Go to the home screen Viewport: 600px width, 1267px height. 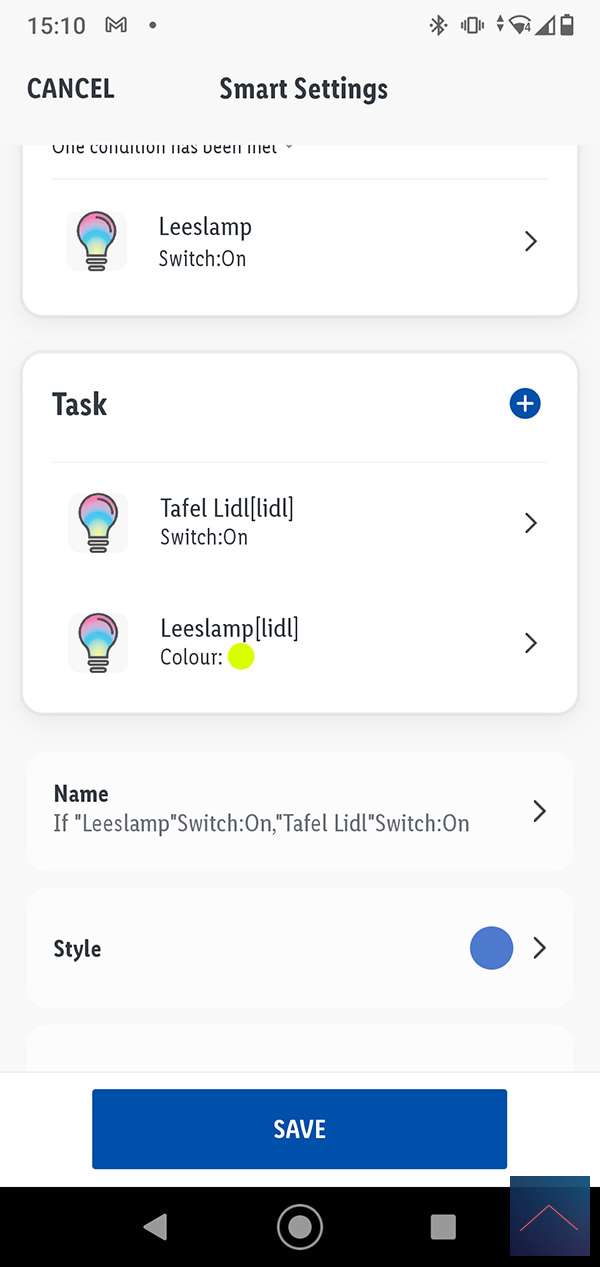point(299,1227)
